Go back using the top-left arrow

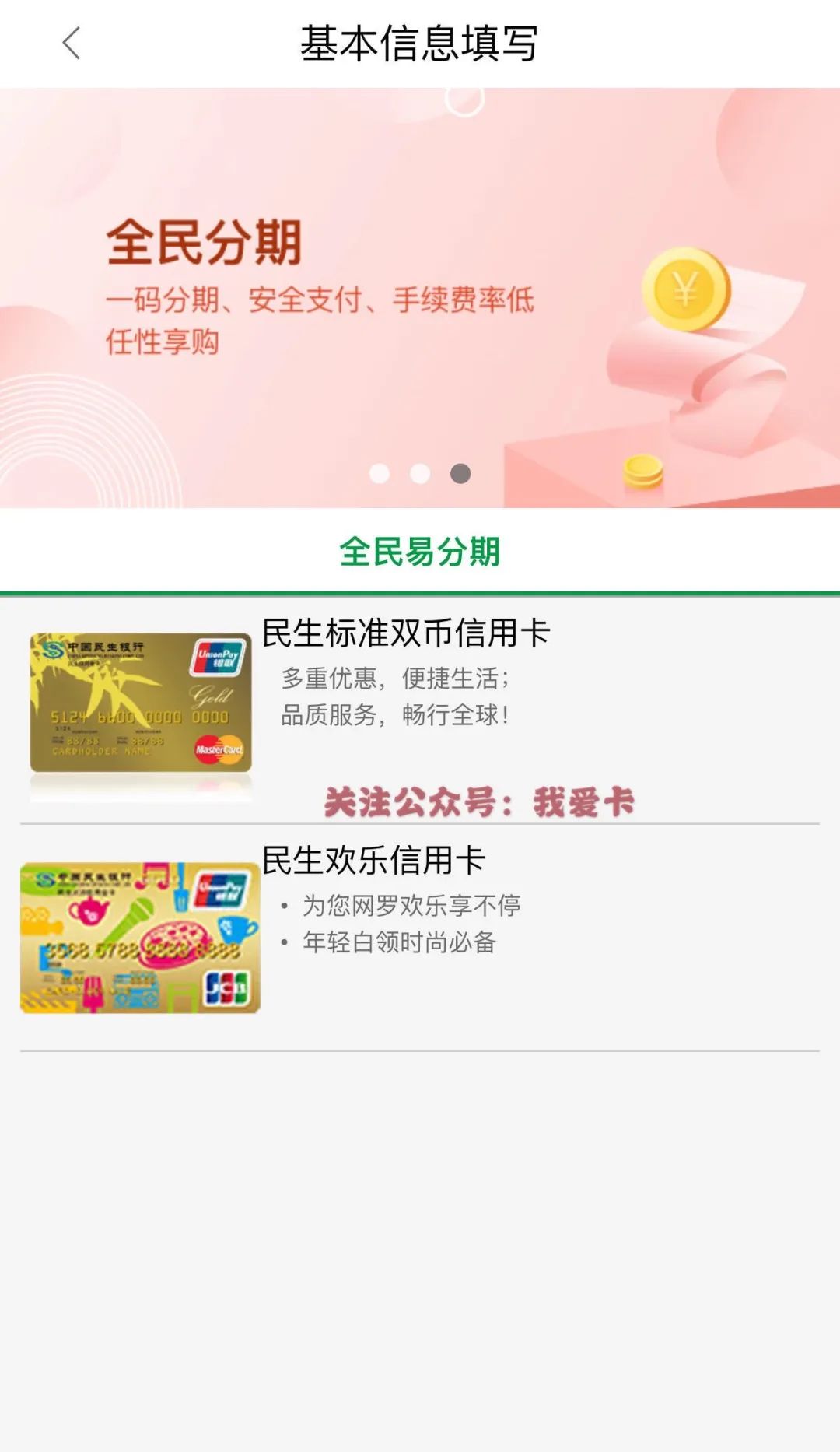point(71,44)
